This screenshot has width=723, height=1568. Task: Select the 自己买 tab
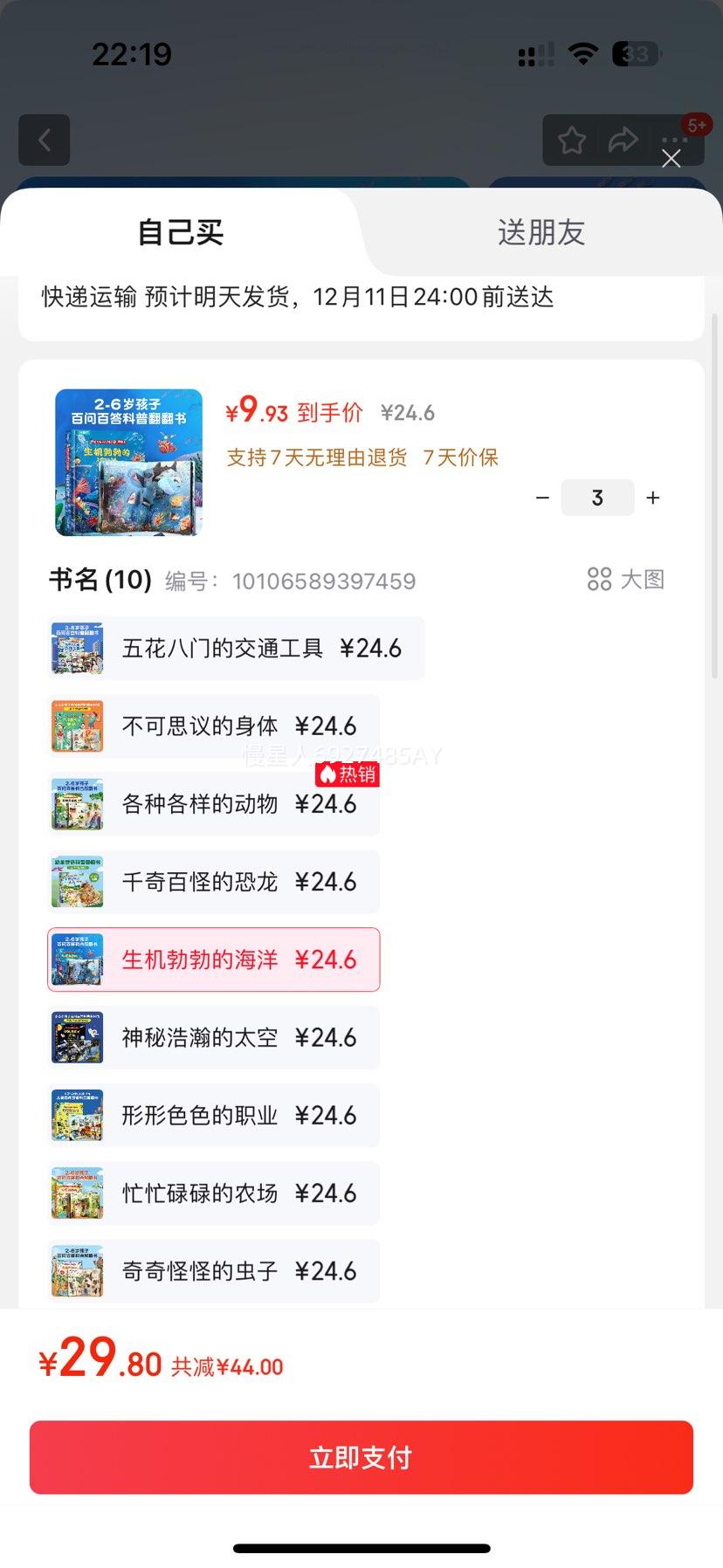[181, 232]
